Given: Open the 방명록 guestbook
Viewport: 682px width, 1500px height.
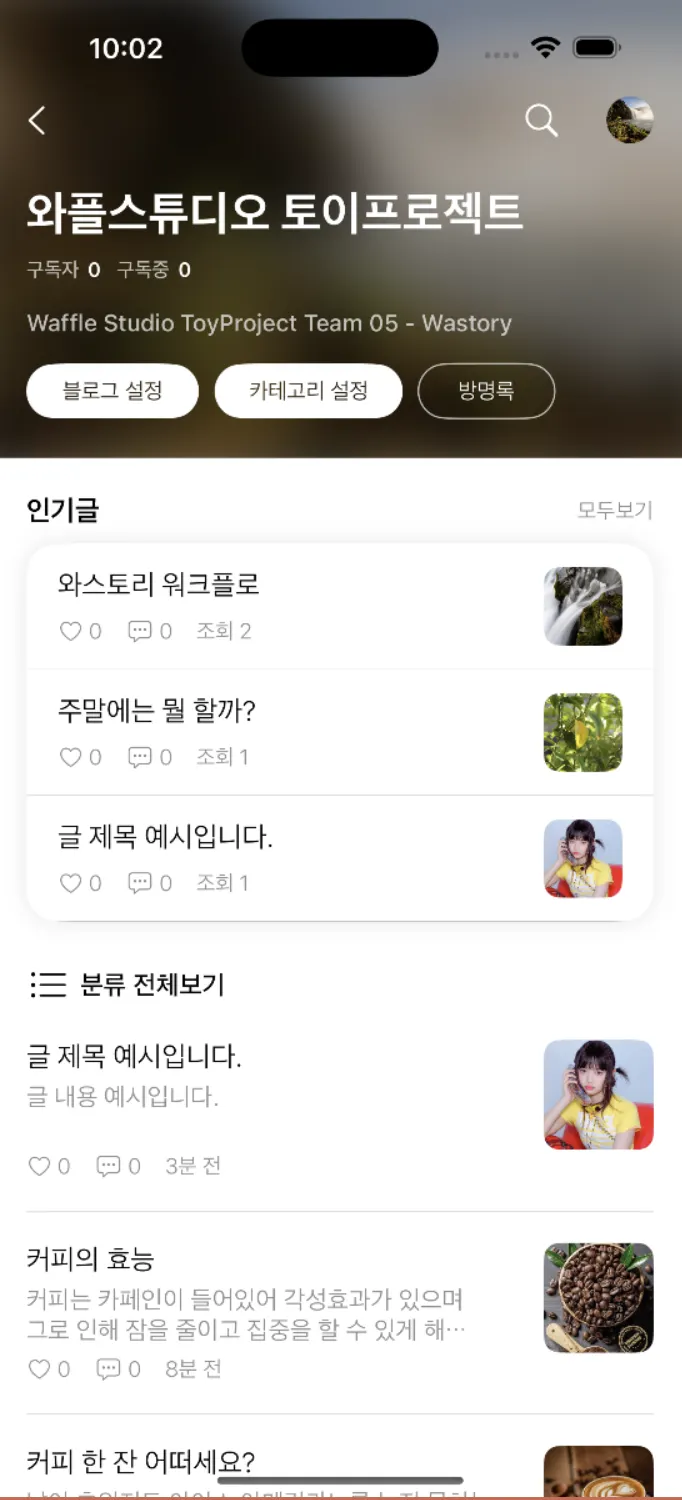Looking at the screenshot, I should pos(486,391).
